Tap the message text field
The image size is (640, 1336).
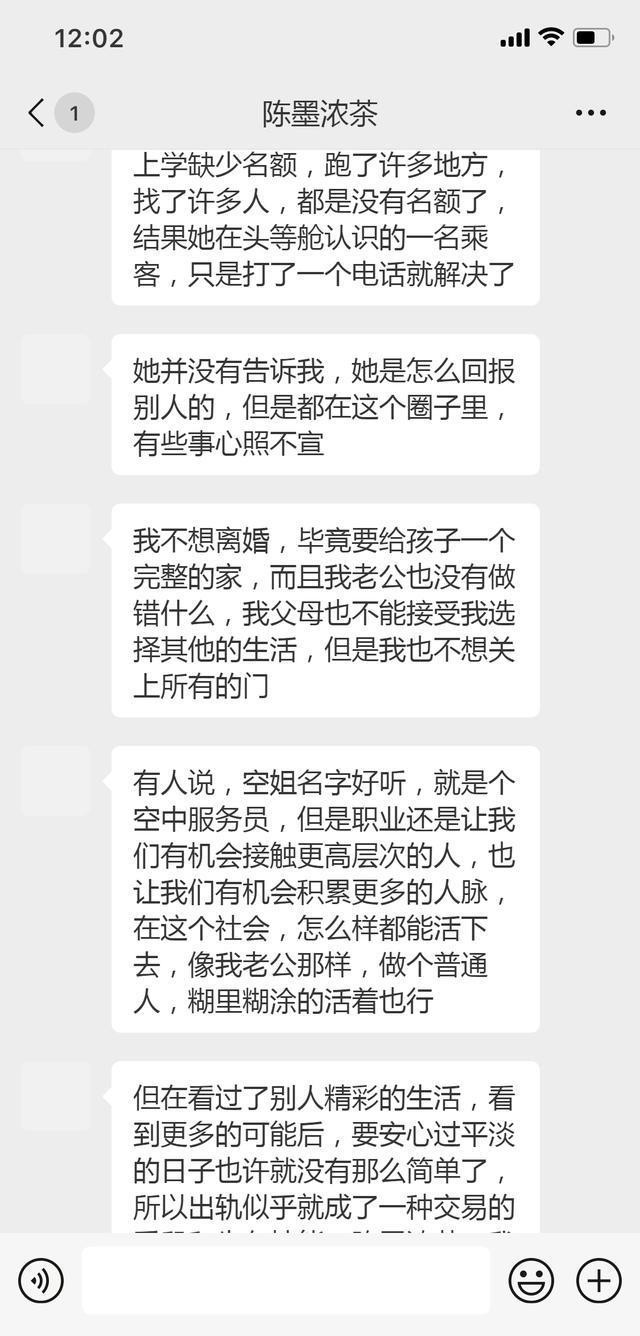pyautogui.click(x=285, y=1280)
